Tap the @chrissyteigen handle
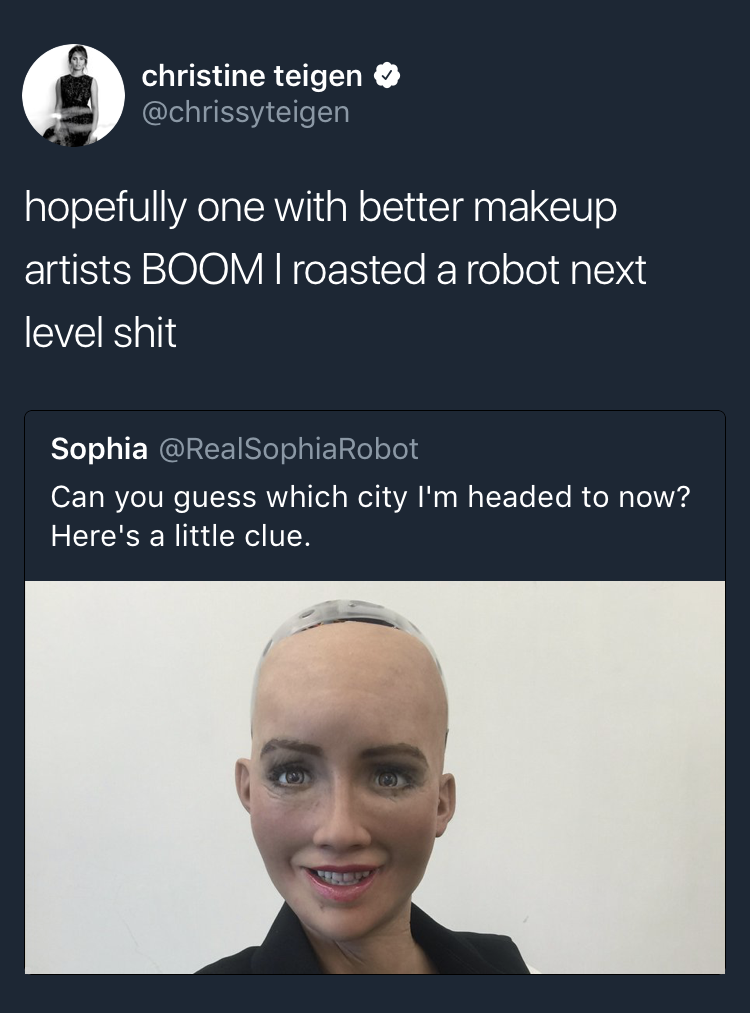Viewport: 750px width, 1013px height. 246,113
